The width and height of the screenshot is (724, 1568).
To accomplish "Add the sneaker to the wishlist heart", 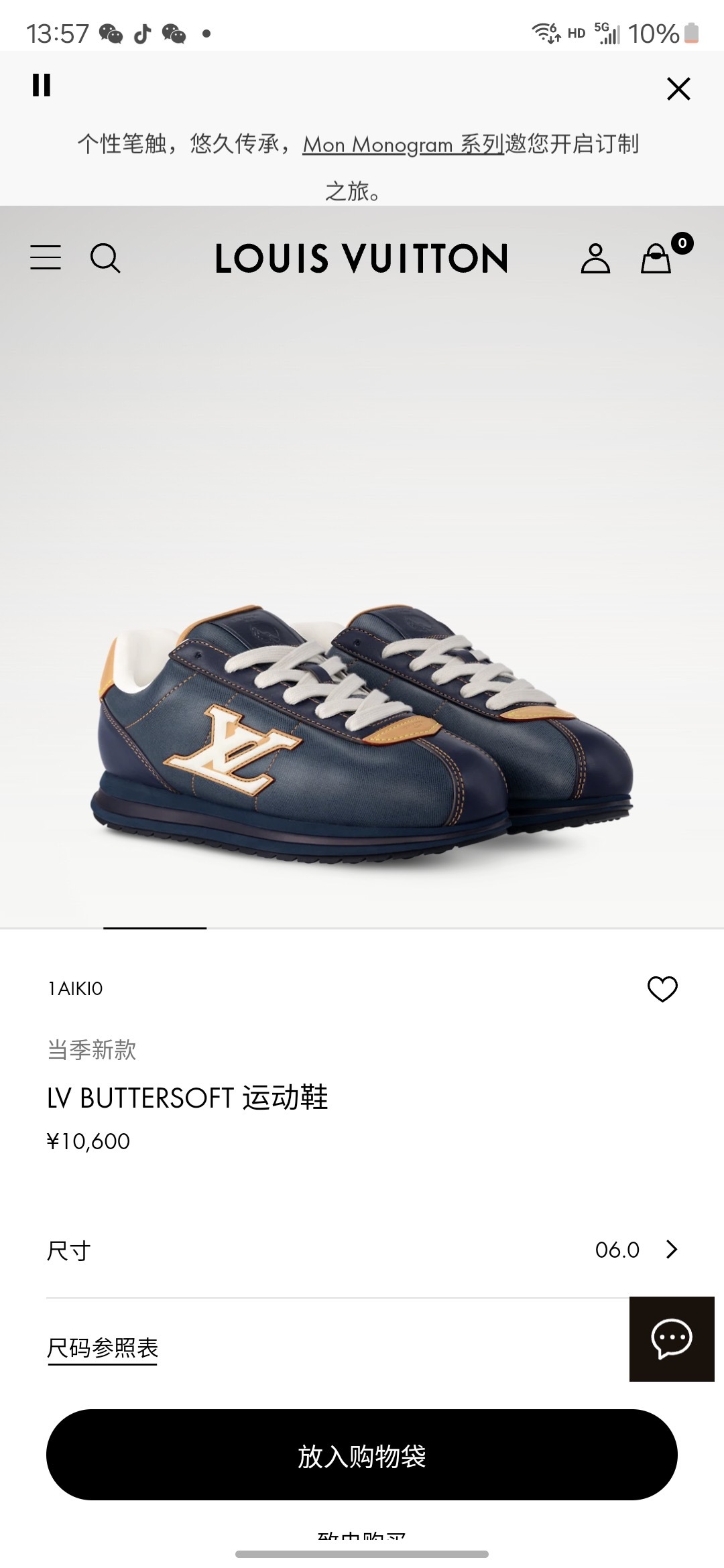I will [662, 988].
